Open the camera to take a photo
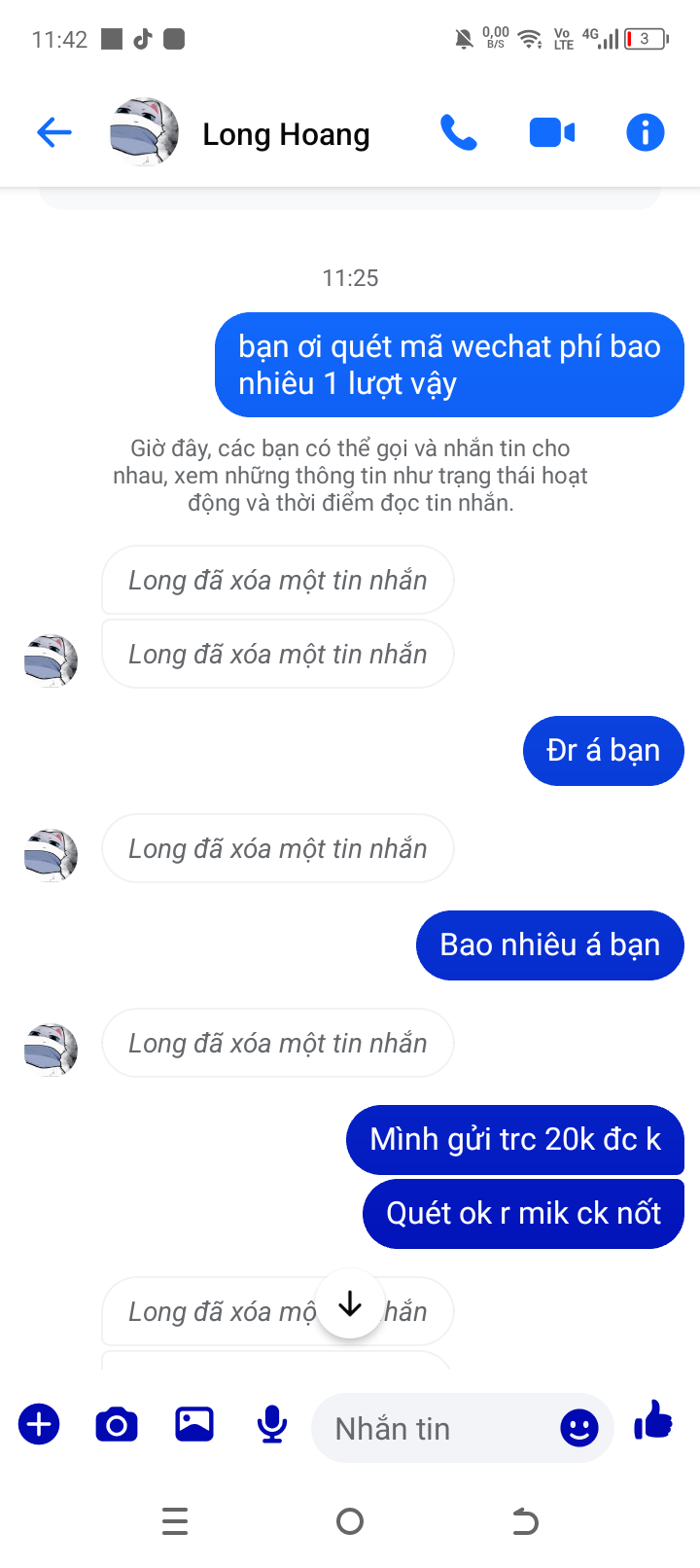The width and height of the screenshot is (700, 1568). [117, 1425]
